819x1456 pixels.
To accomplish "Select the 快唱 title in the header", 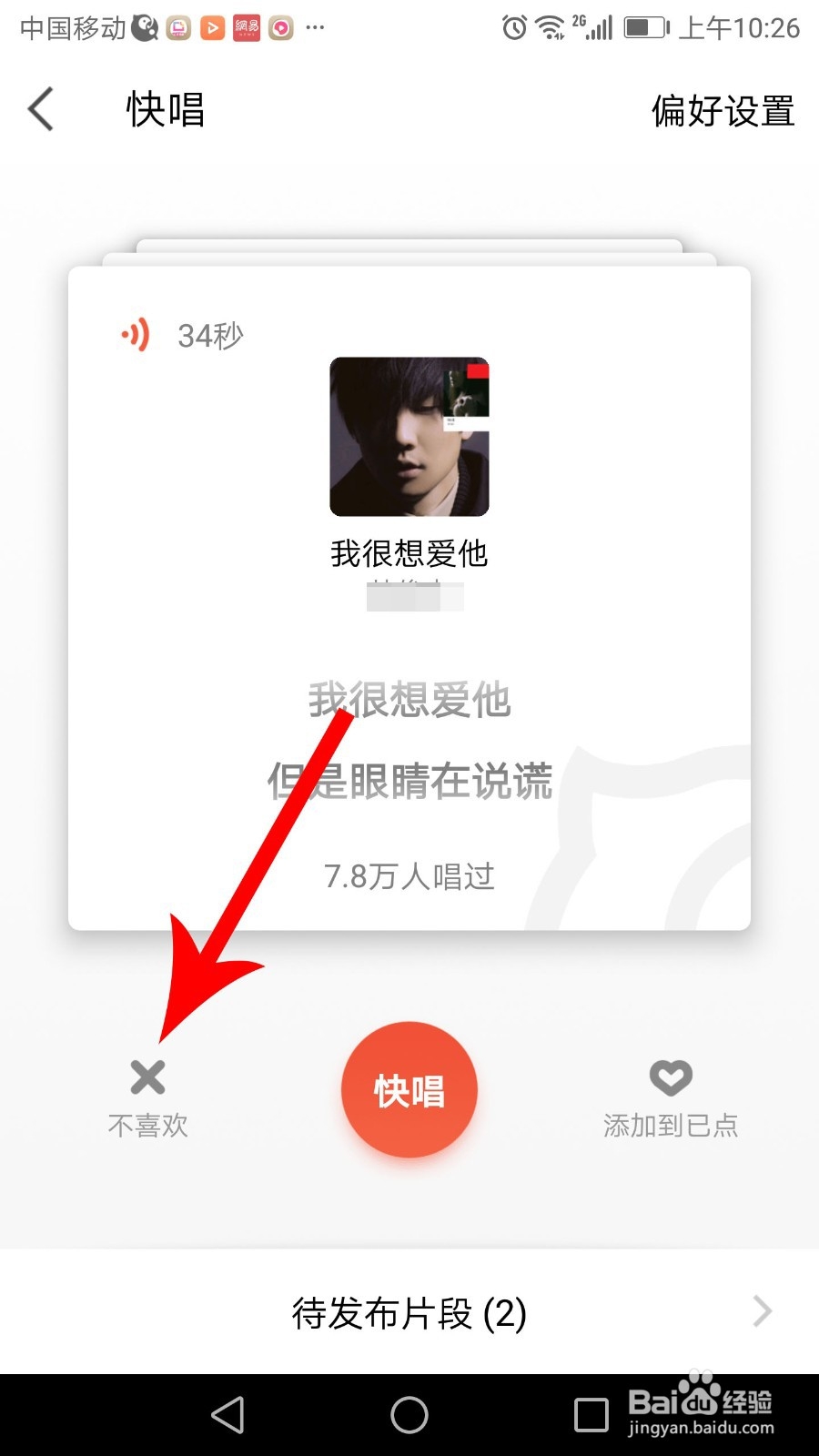I will click(x=165, y=110).
